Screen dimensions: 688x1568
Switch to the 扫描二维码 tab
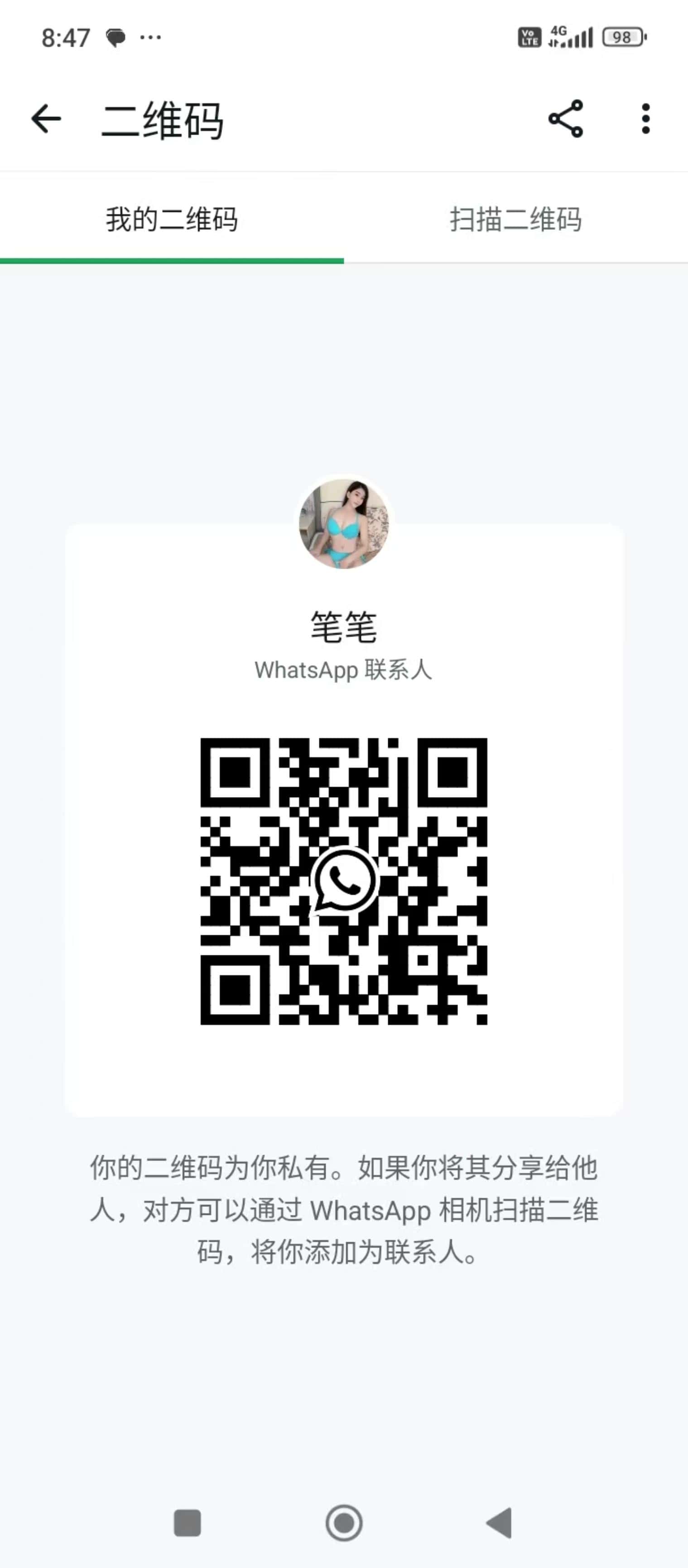tap(516, 219)
